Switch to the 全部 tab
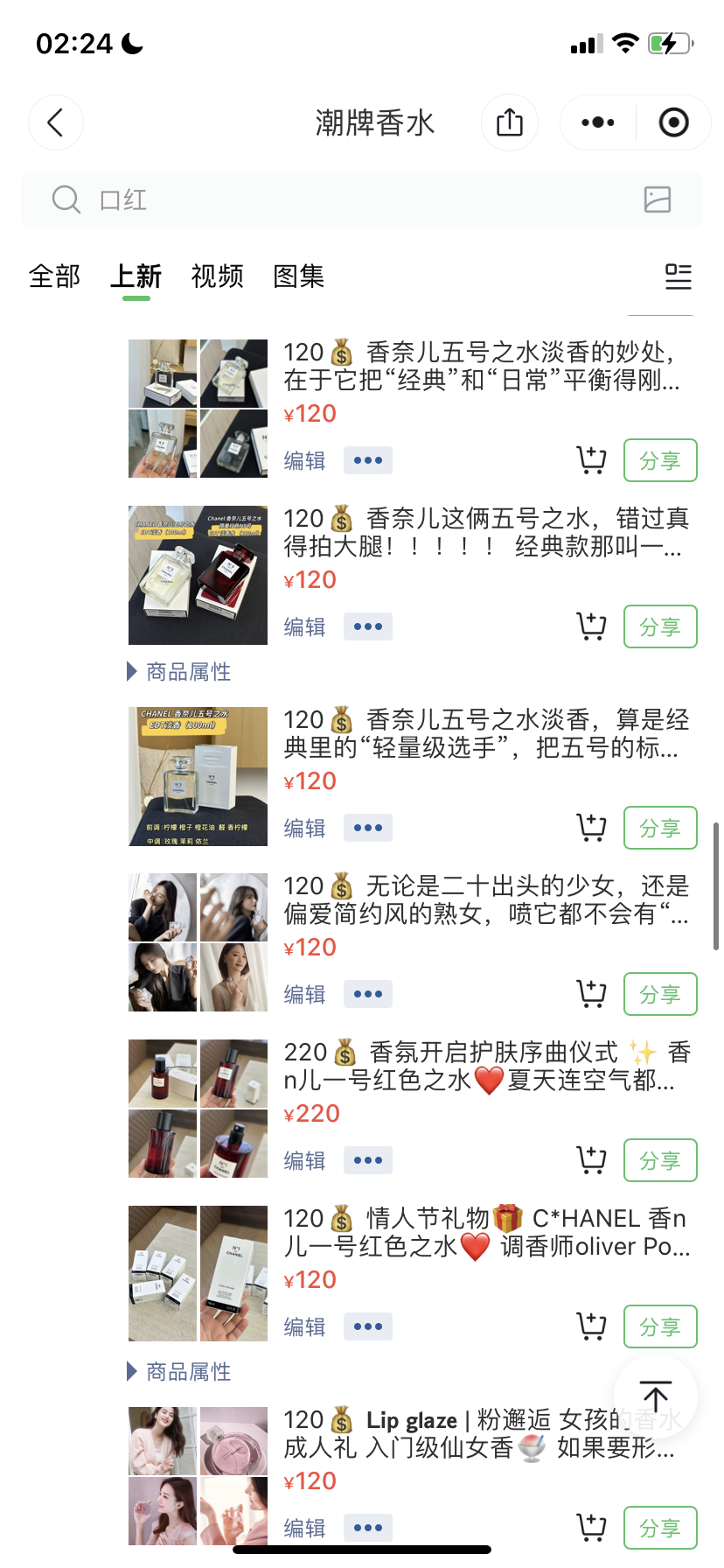The height and width of the screenshot is (1568, 724). coord(54,276)
